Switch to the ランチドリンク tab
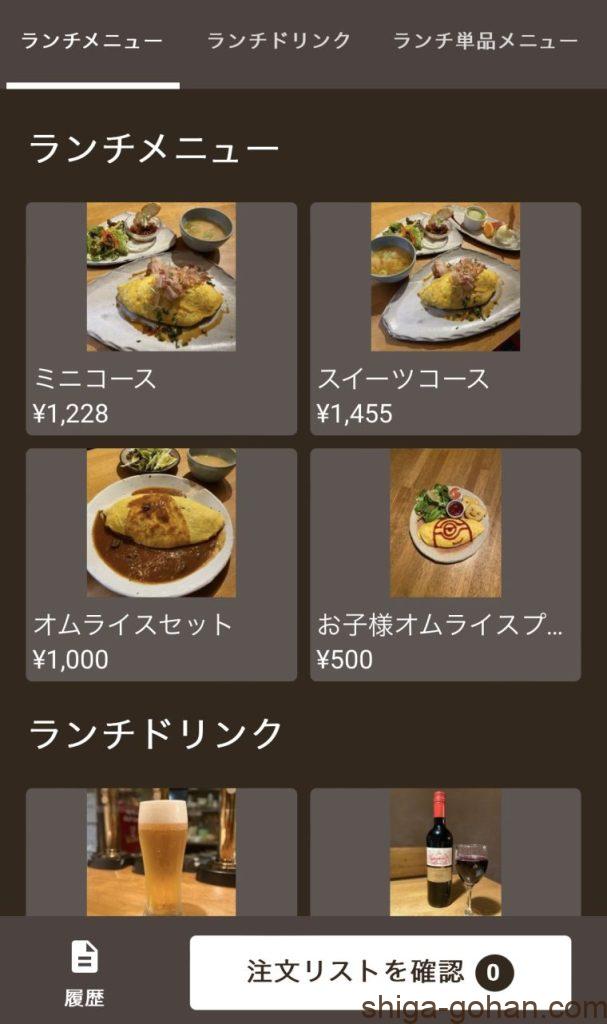 click(x=279, y=42)
